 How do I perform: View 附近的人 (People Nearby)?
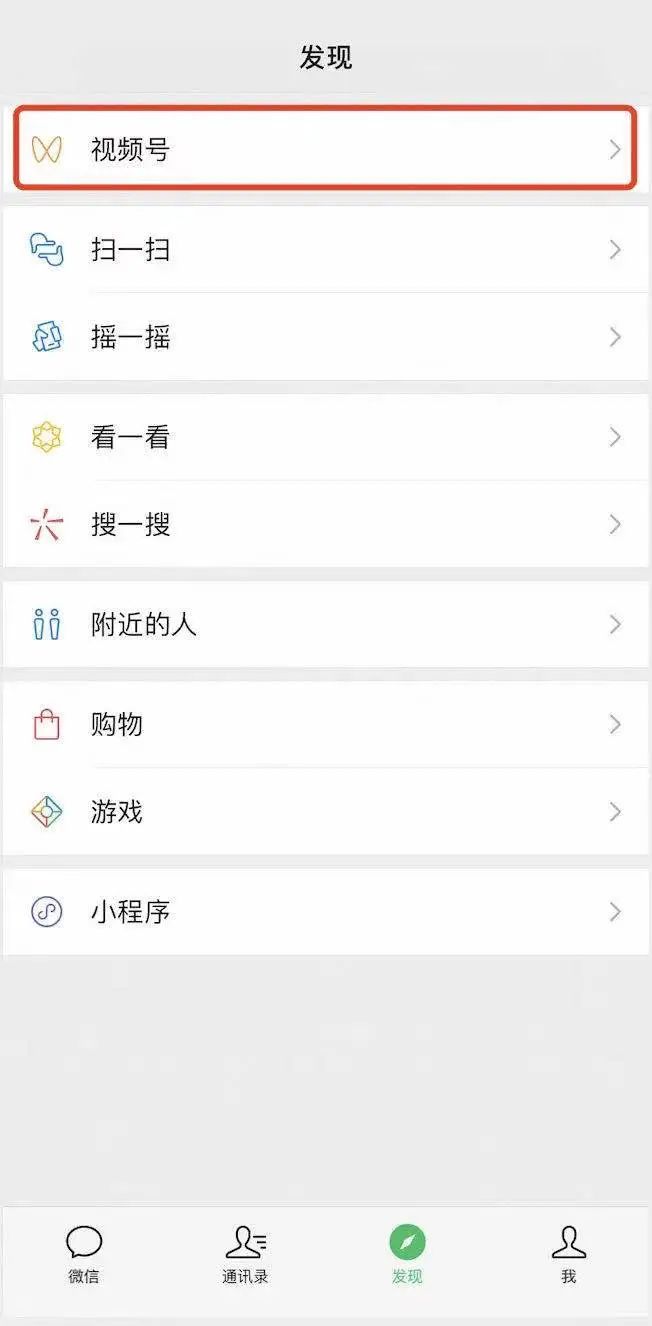pos(325,625)
